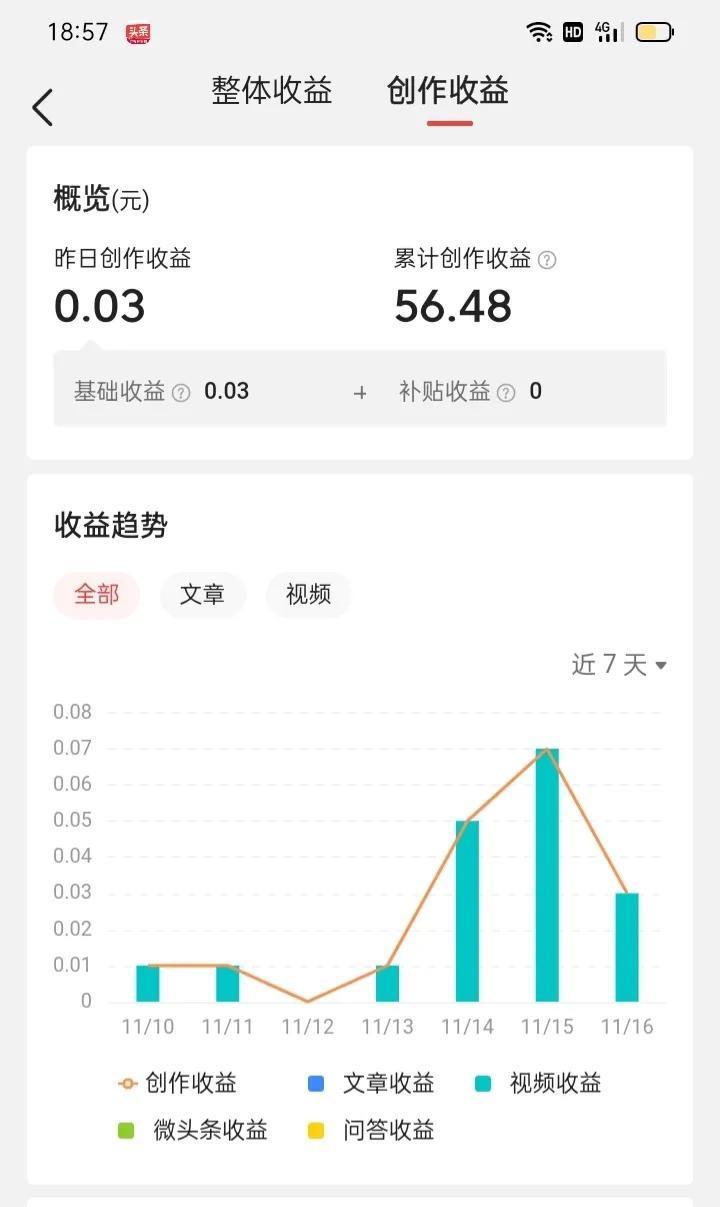The image size is (720, 1207).
Task: Open the help icon beside 累计创作收益
Action: [547, 260]
